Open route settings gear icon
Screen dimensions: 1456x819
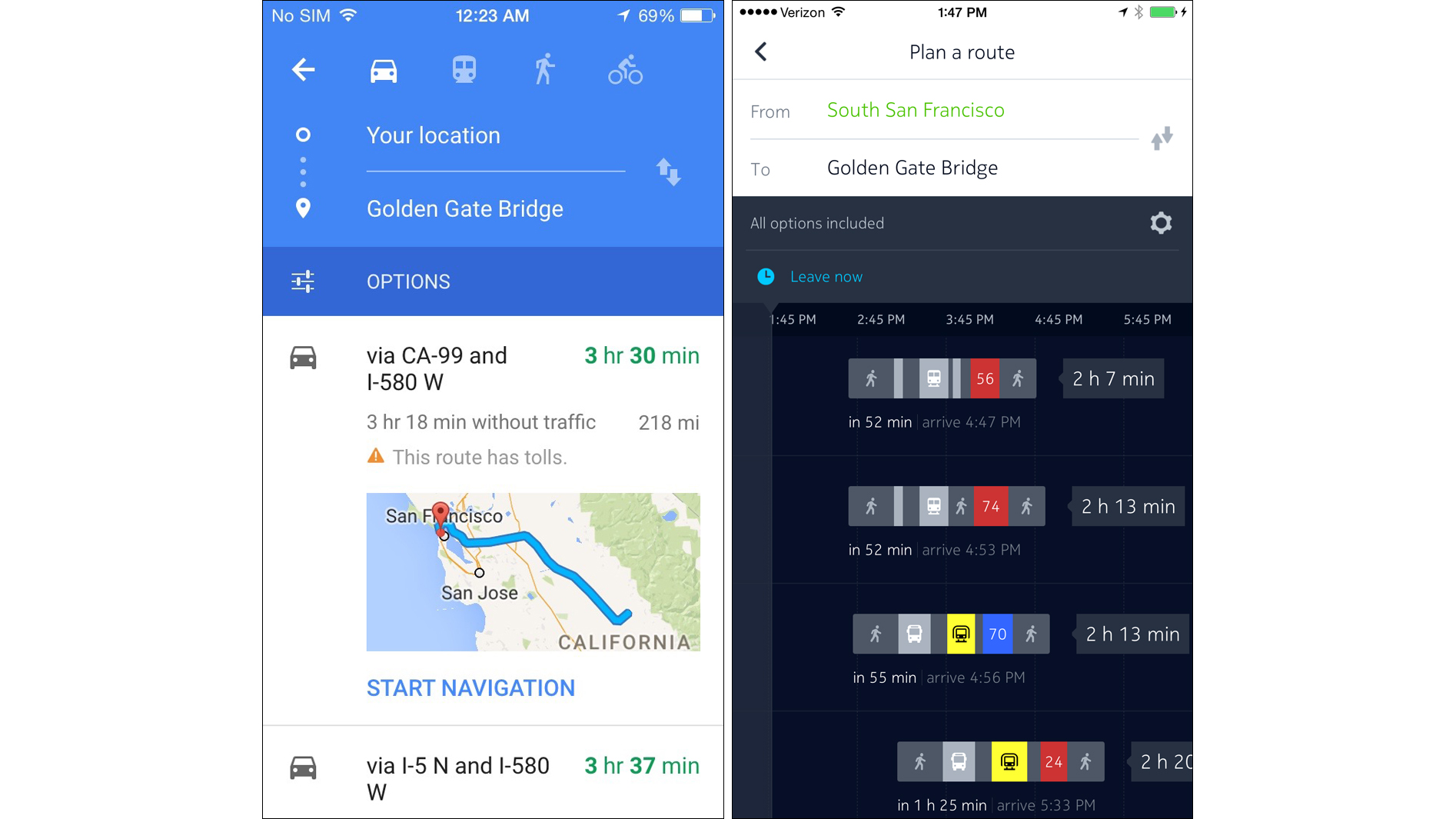tap(1160, 223)
